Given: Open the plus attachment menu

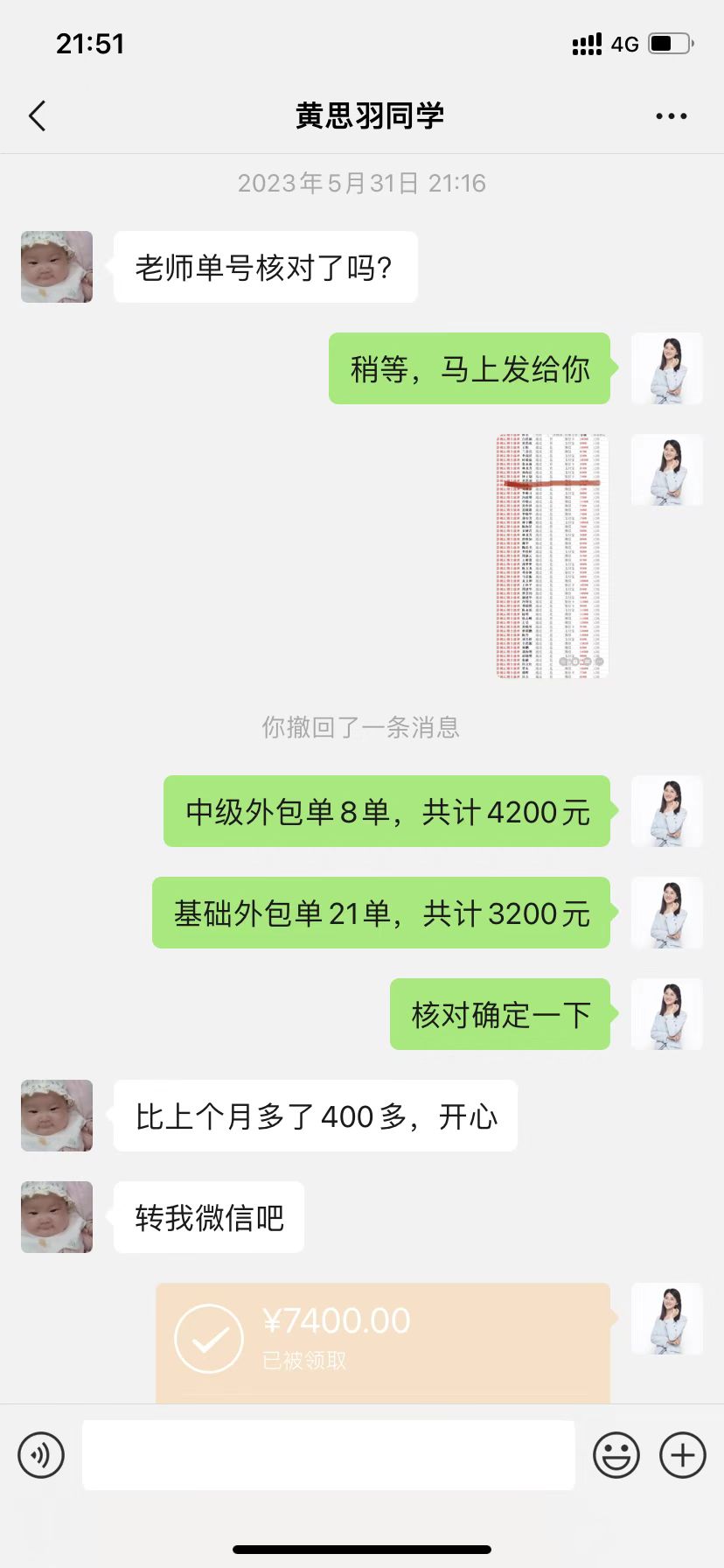Looking at the screenshot, I should 682,1455.
